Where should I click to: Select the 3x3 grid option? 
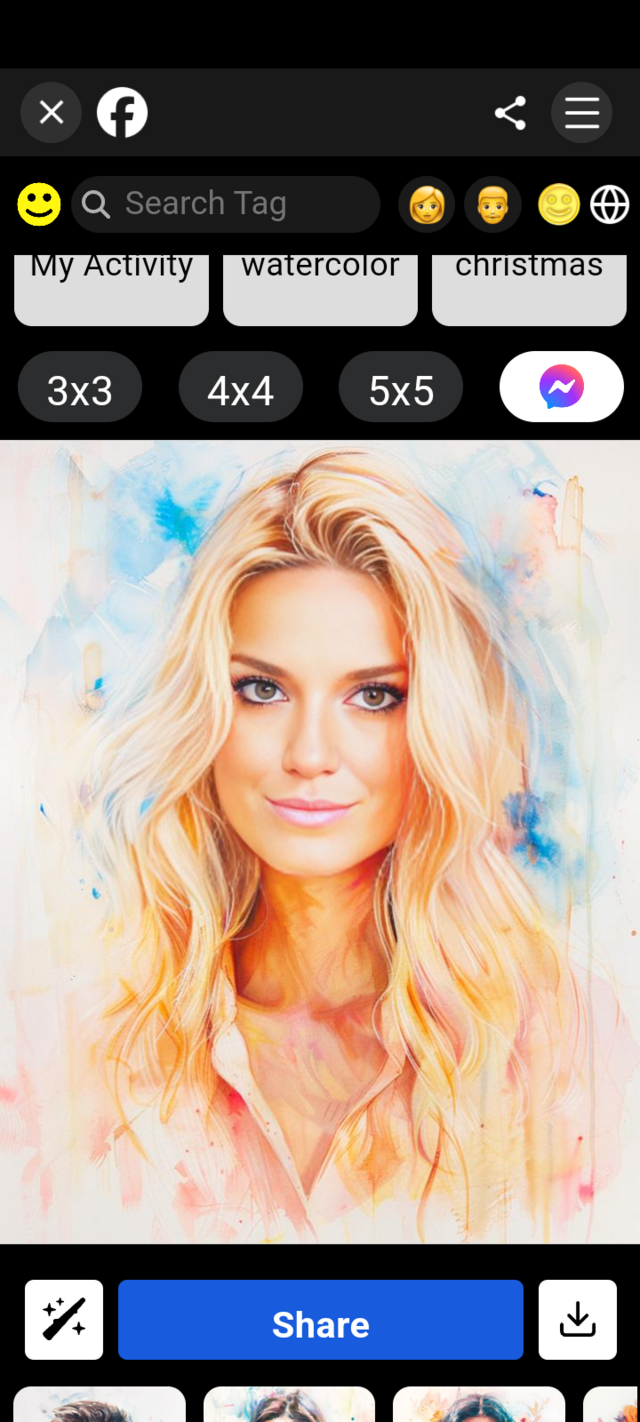pyautogui.click(x=80, y=388)
